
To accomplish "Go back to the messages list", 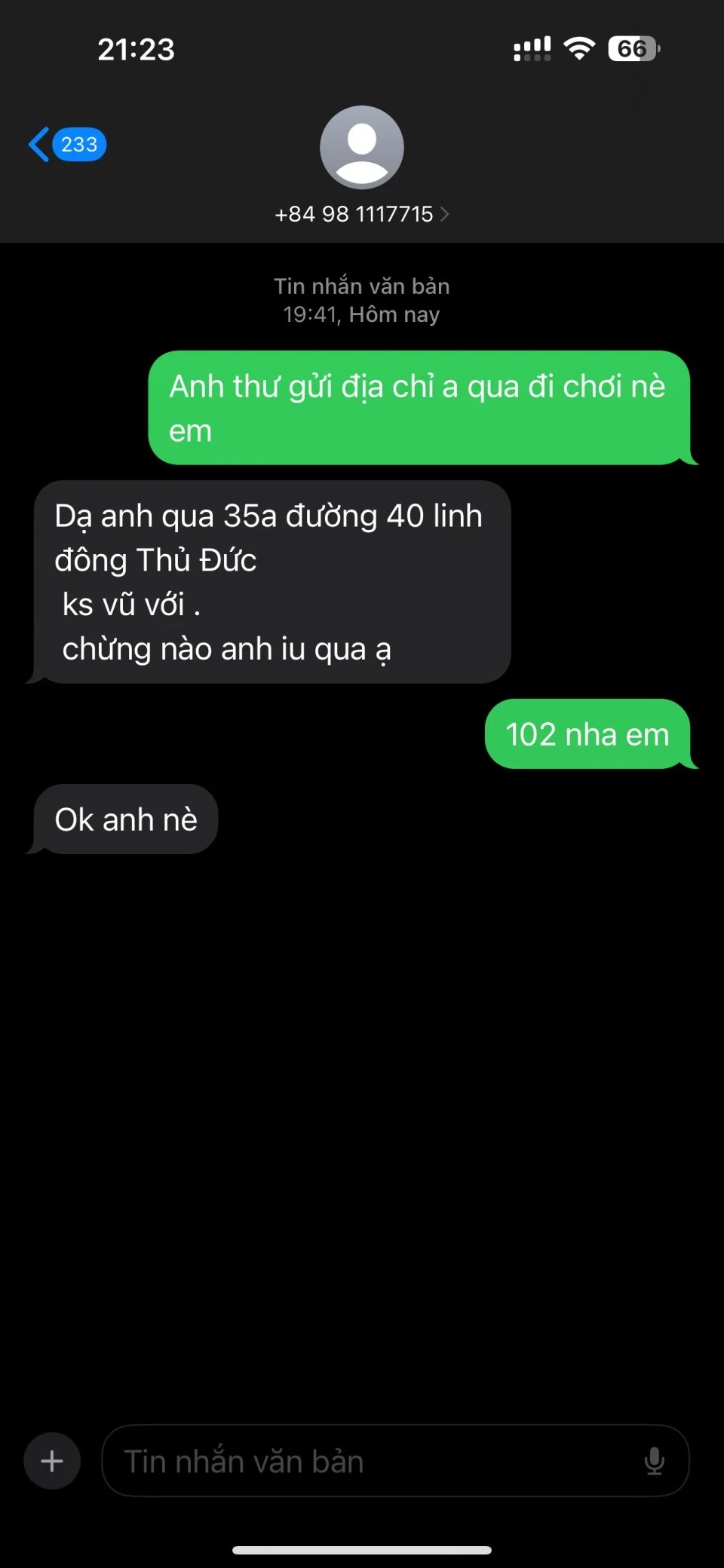I will tap(66, 144).
